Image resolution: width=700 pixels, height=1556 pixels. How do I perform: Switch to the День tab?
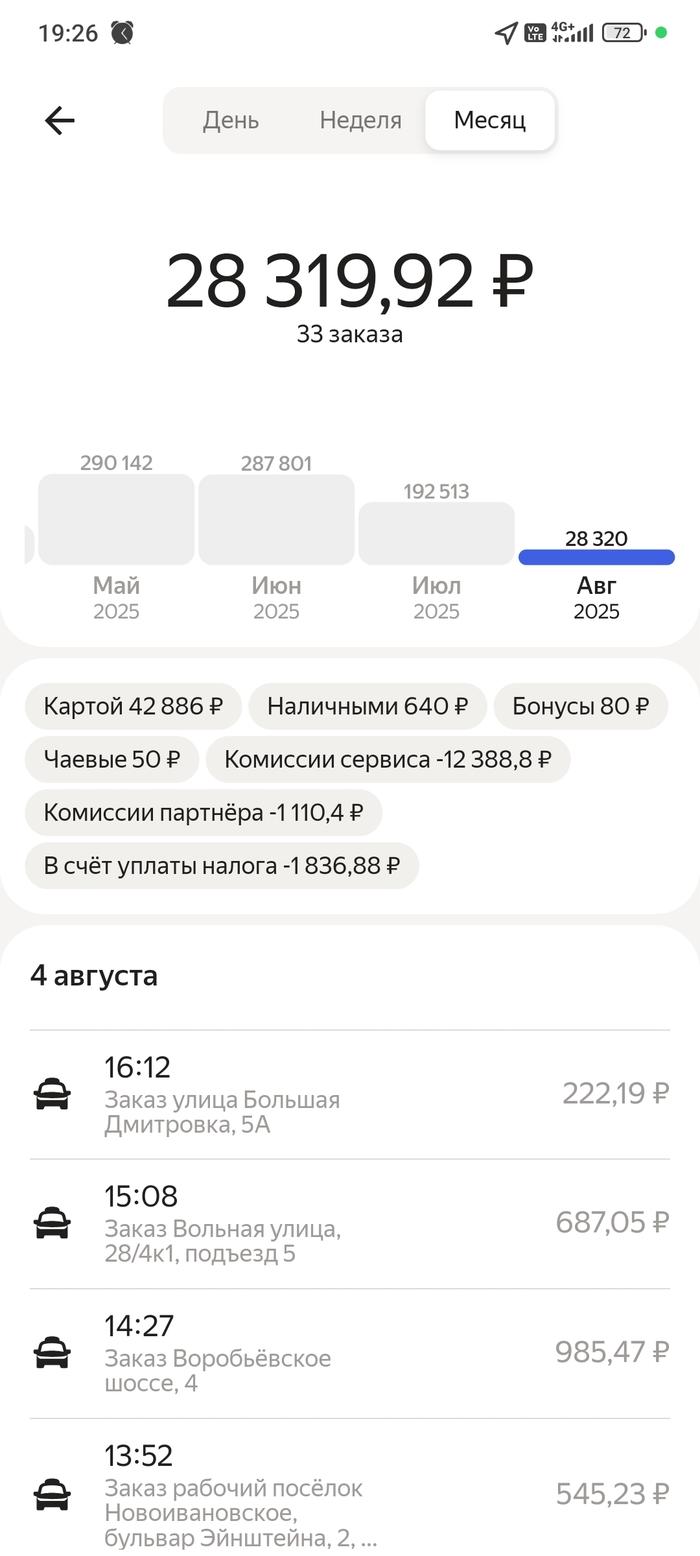[x=231, y=121]
